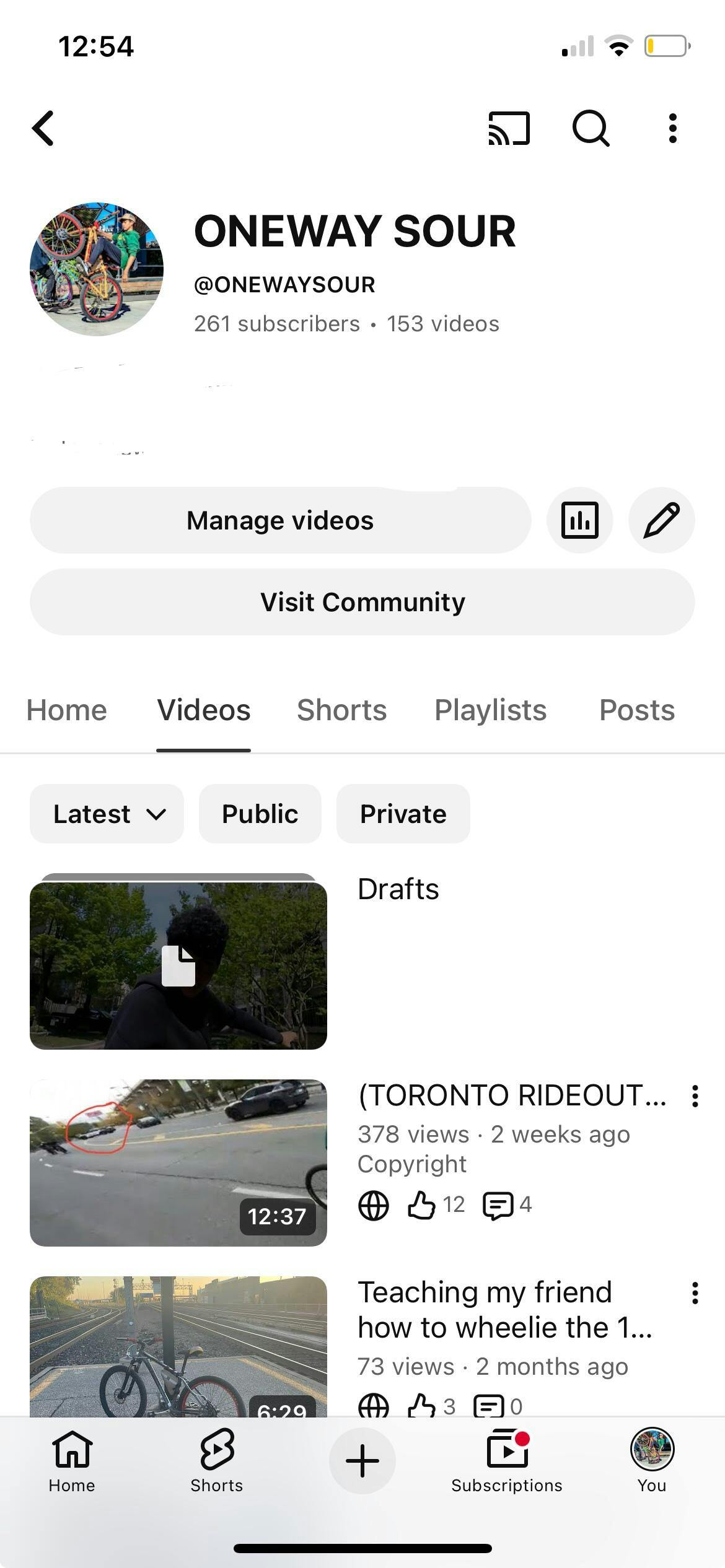
Task: Go back using the top-left arrow
Action: pyautogui.click(x=43, y=128)
